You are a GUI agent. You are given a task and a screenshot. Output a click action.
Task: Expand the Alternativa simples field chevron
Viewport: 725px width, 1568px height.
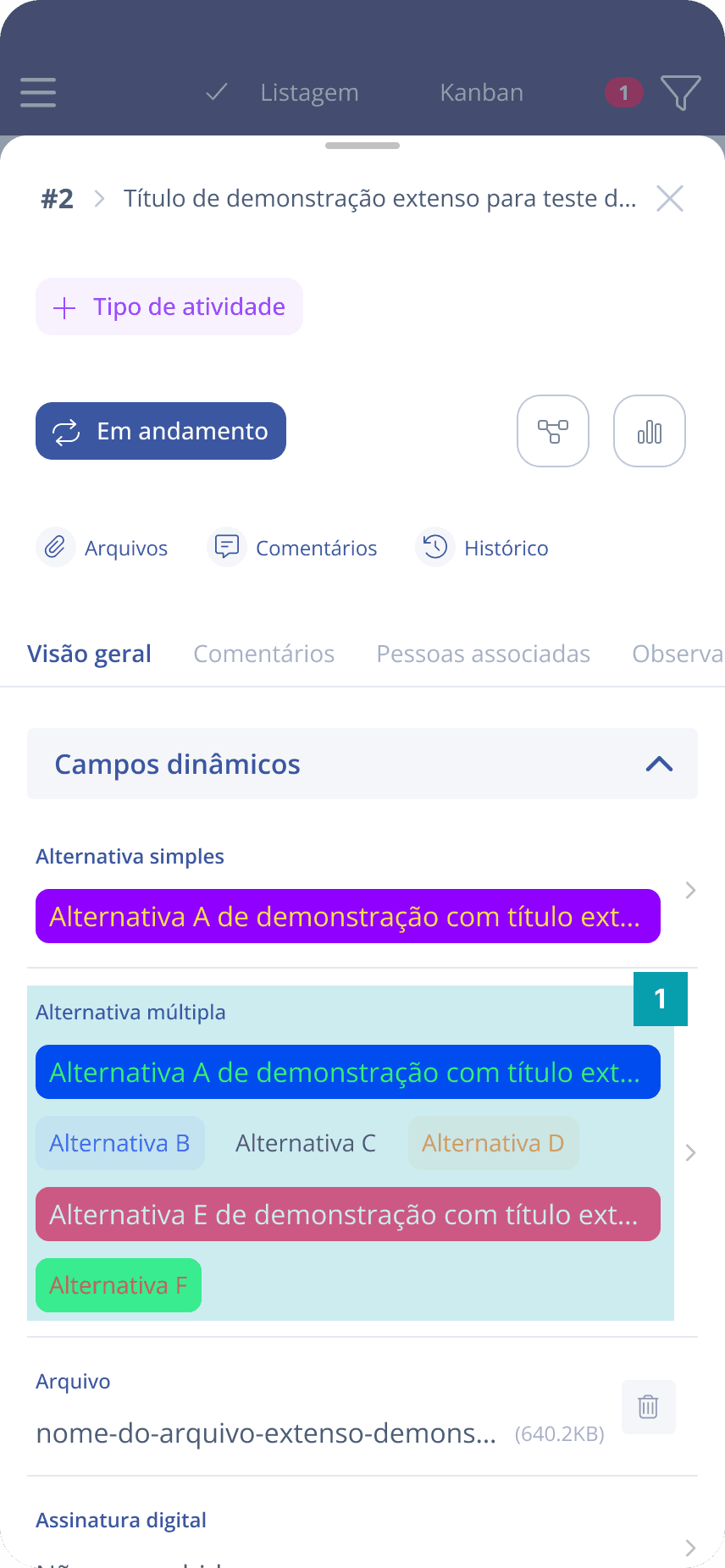689,890
